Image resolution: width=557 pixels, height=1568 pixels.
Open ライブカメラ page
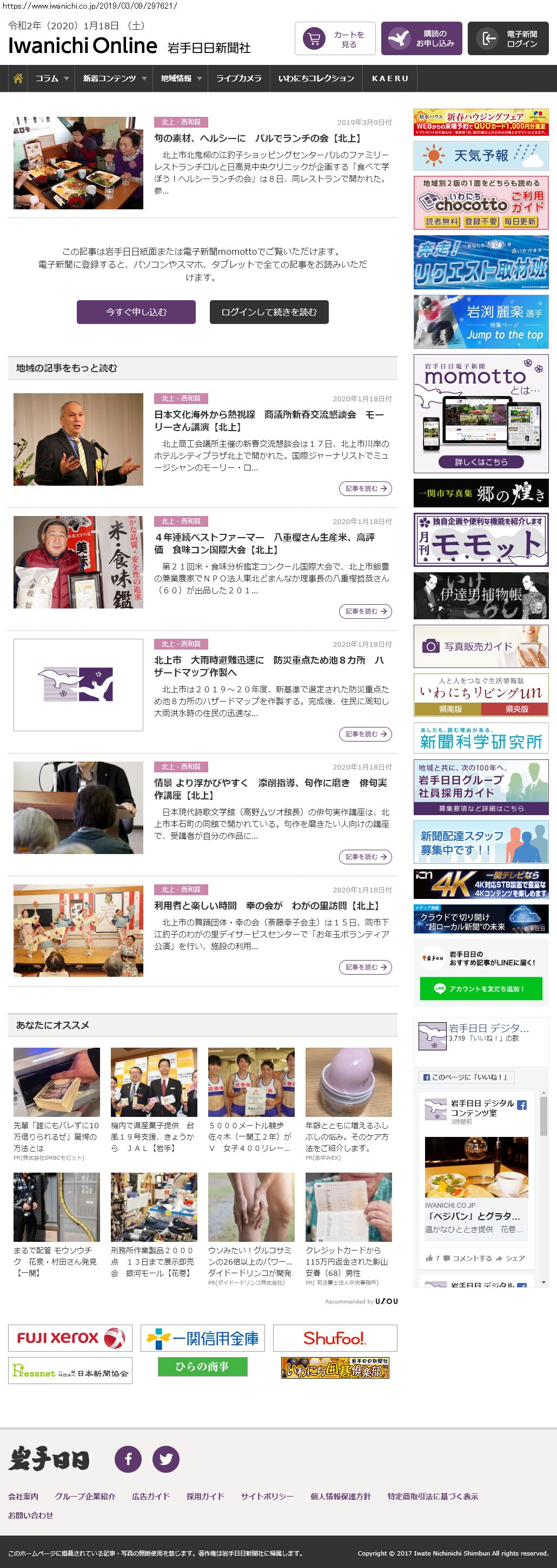click(x=238, y=78)
